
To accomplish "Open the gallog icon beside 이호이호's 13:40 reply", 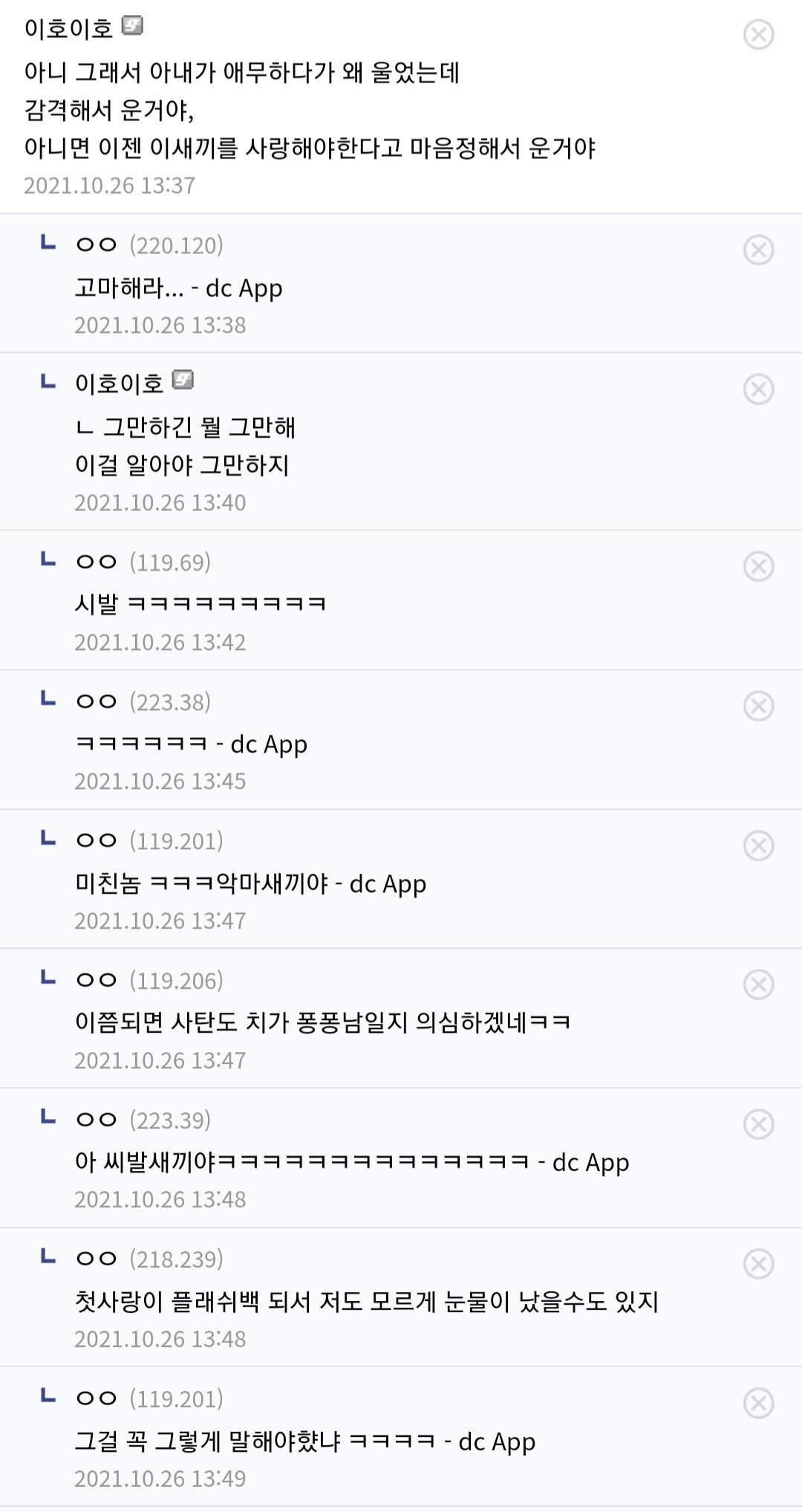I will pyautogui.click(x=183, y=380).
